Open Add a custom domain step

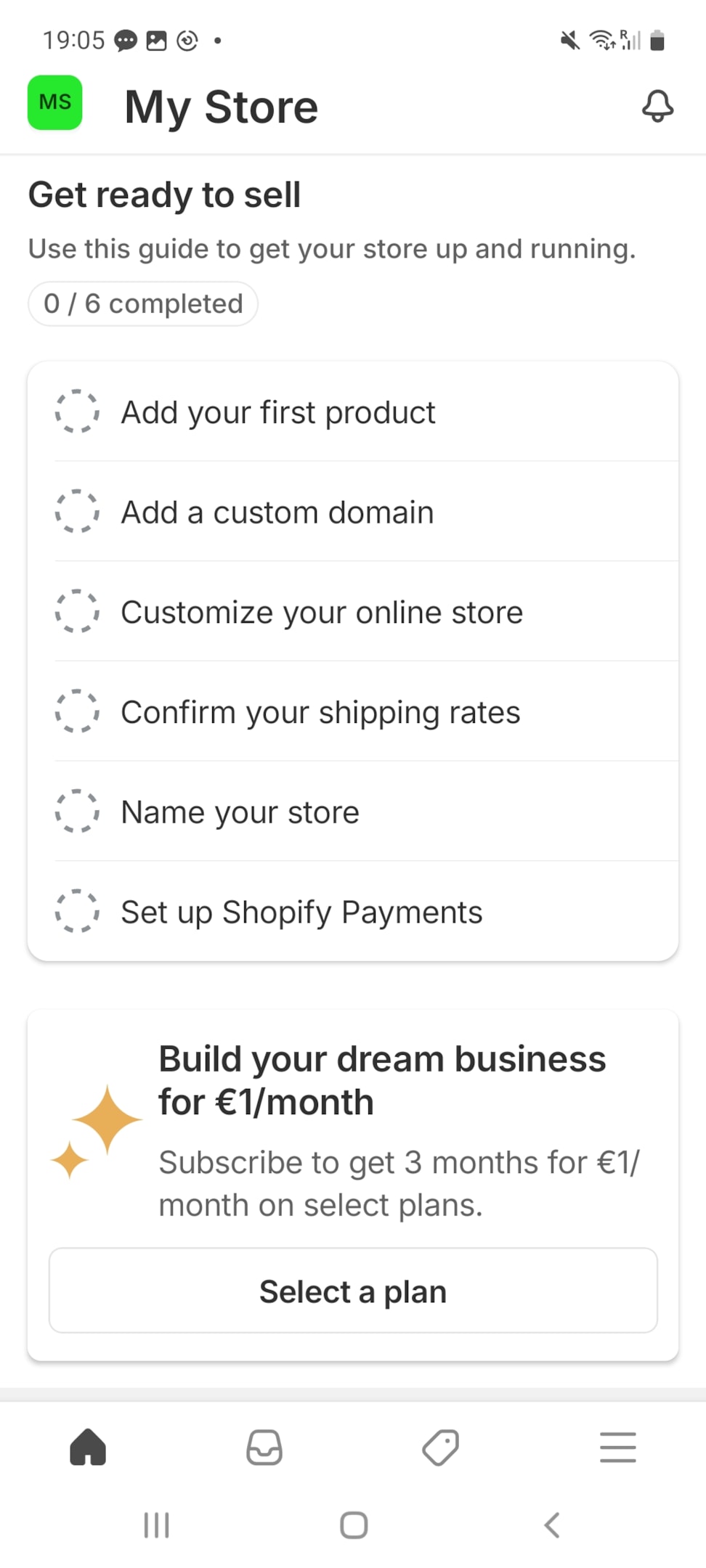click(353, 511)
